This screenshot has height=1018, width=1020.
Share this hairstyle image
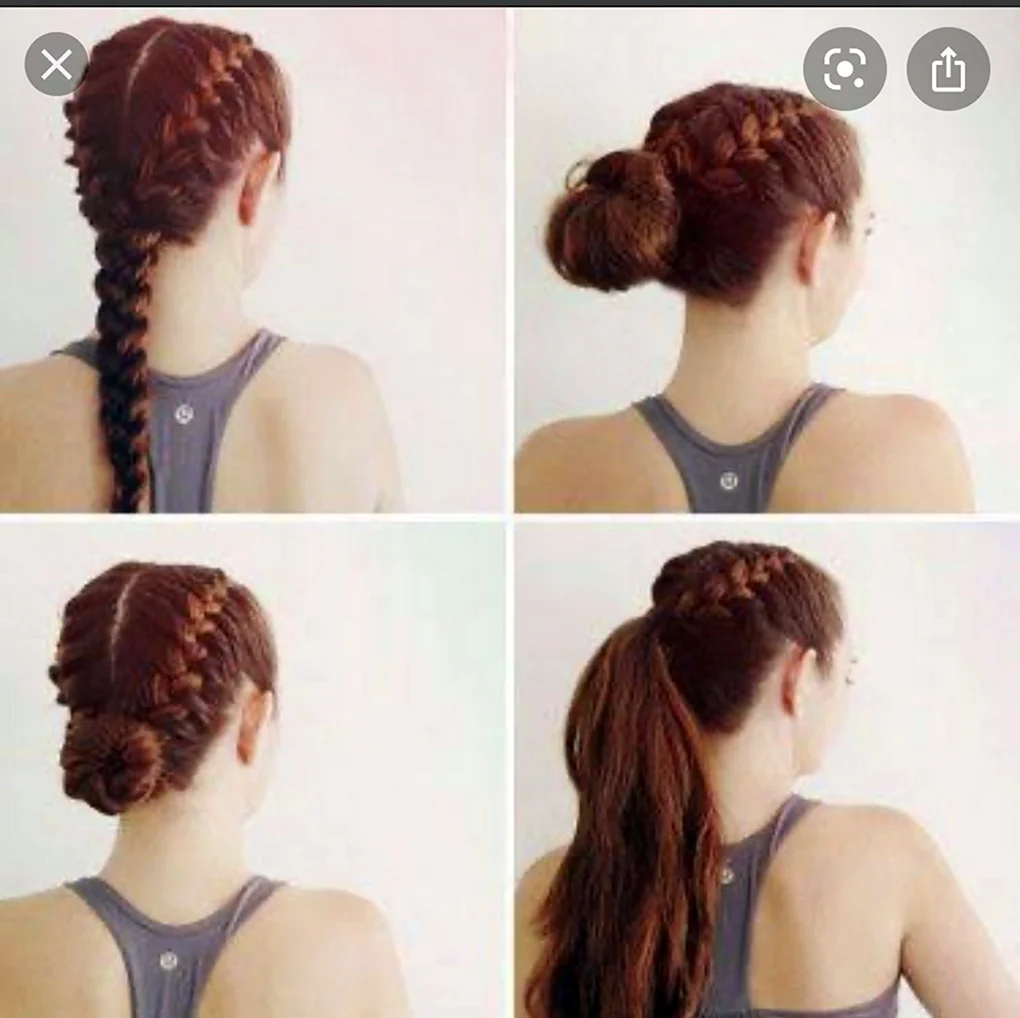(947, 68)
